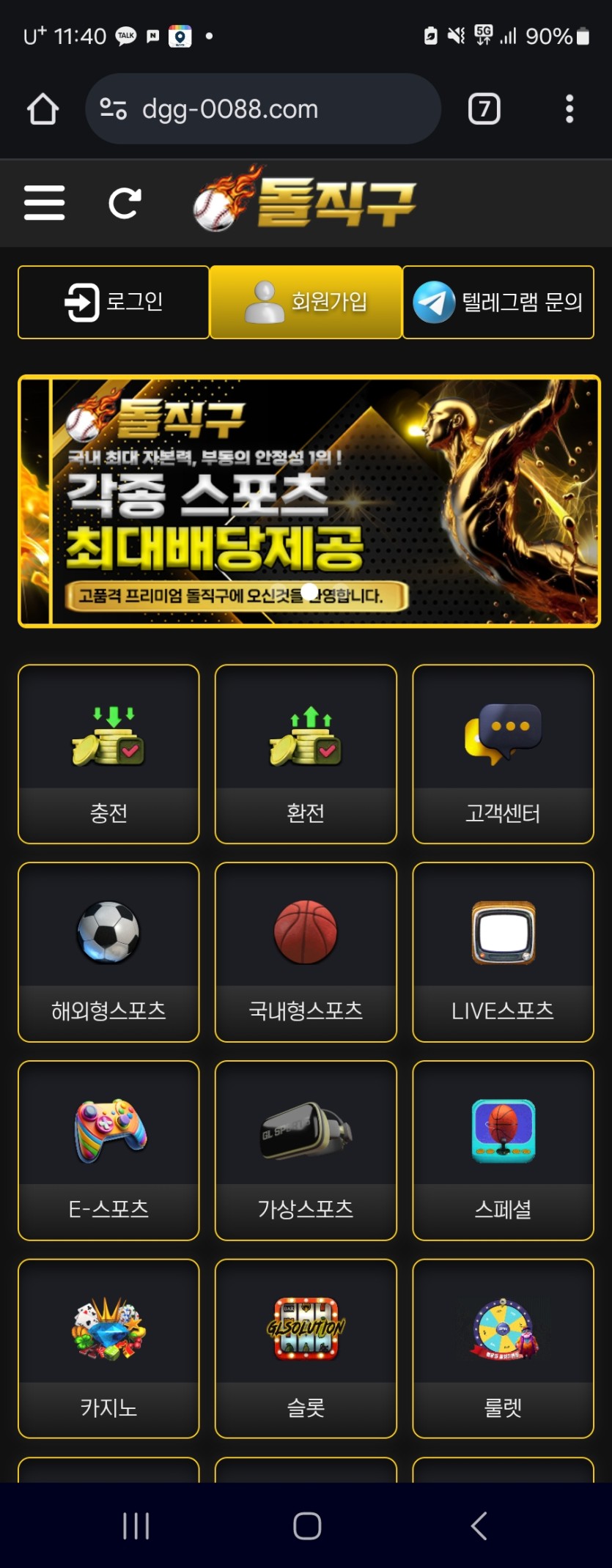The image size is (612, 1568).
Task: Go to the browser home page
Action: click(x=43, y=109)
